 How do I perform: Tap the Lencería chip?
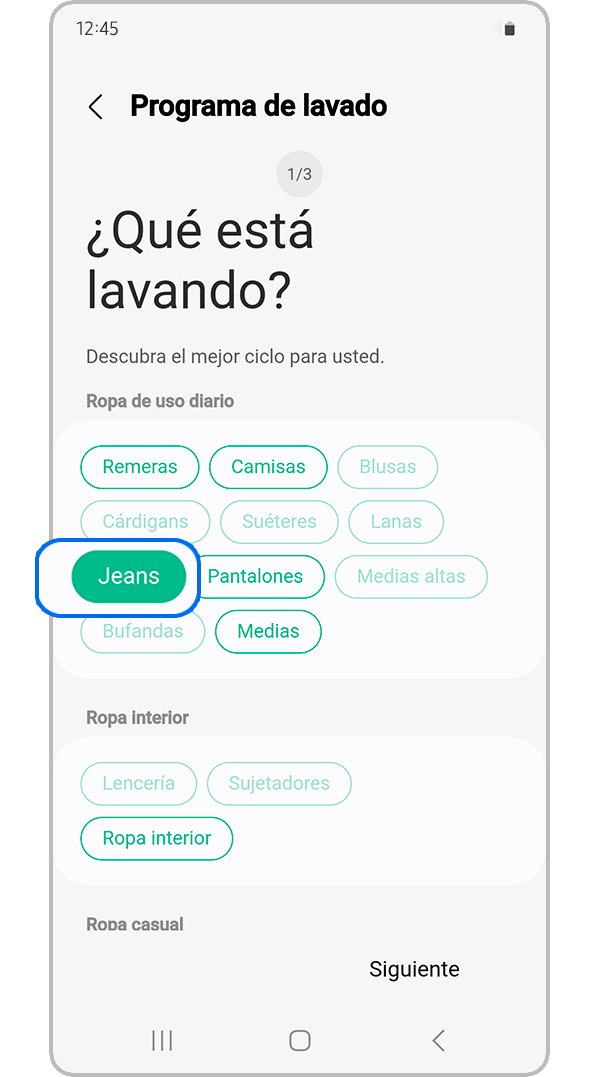[139, 784]
